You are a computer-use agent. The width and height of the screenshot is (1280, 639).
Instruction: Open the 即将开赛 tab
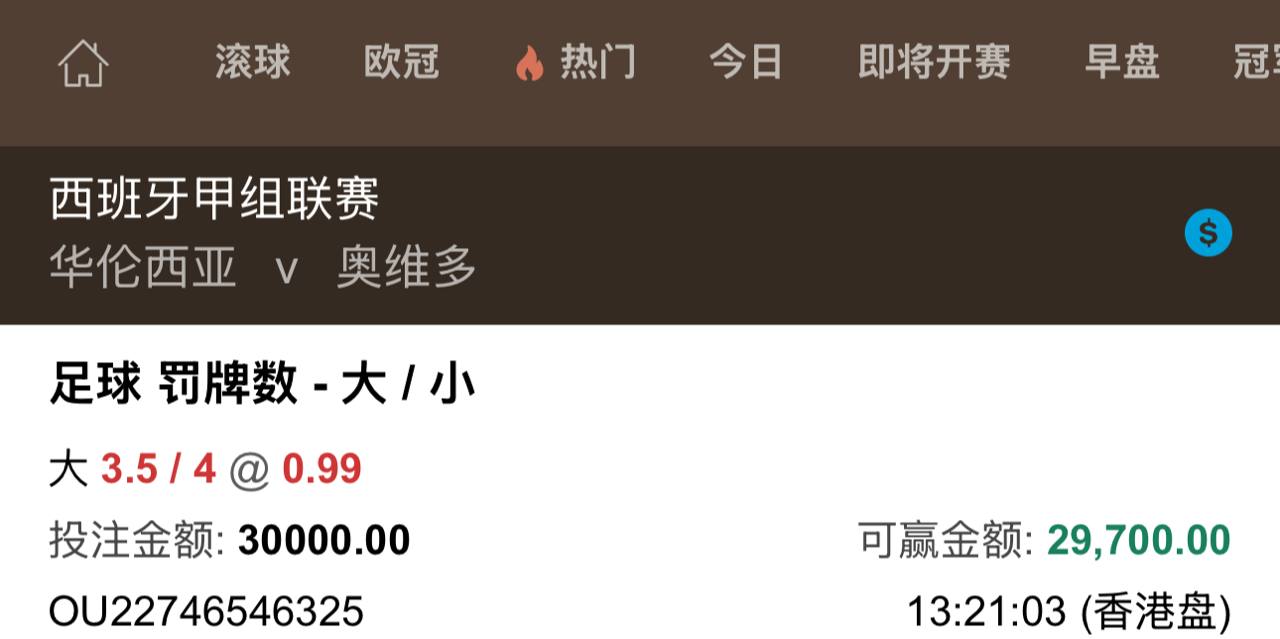(x=934, y=63)
